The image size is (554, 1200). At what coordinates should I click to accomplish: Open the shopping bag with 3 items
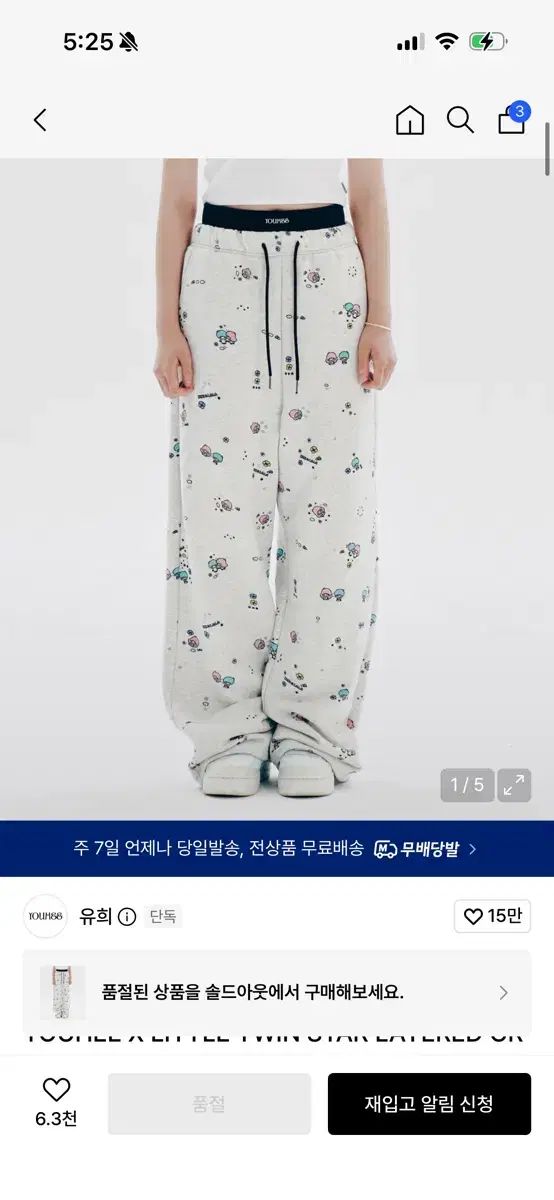[512, 119]
